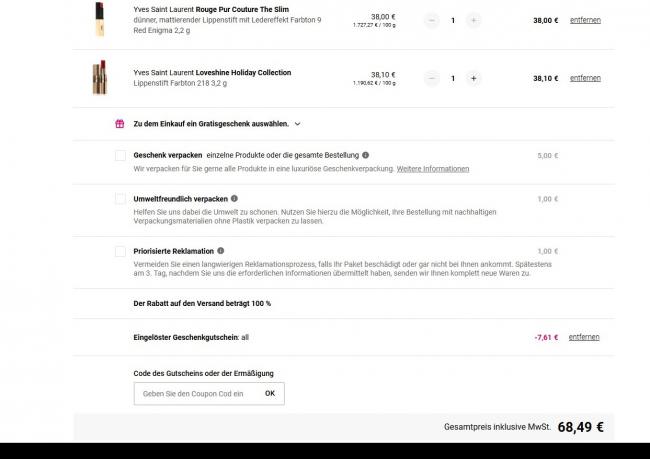This screenshot has width=650, height=459.
Task: Confirm coupon code with OK button
Action: 270,394
